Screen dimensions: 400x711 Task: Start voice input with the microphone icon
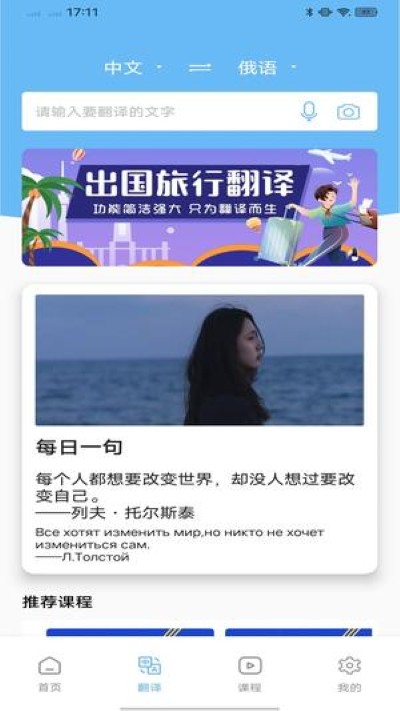309,112
